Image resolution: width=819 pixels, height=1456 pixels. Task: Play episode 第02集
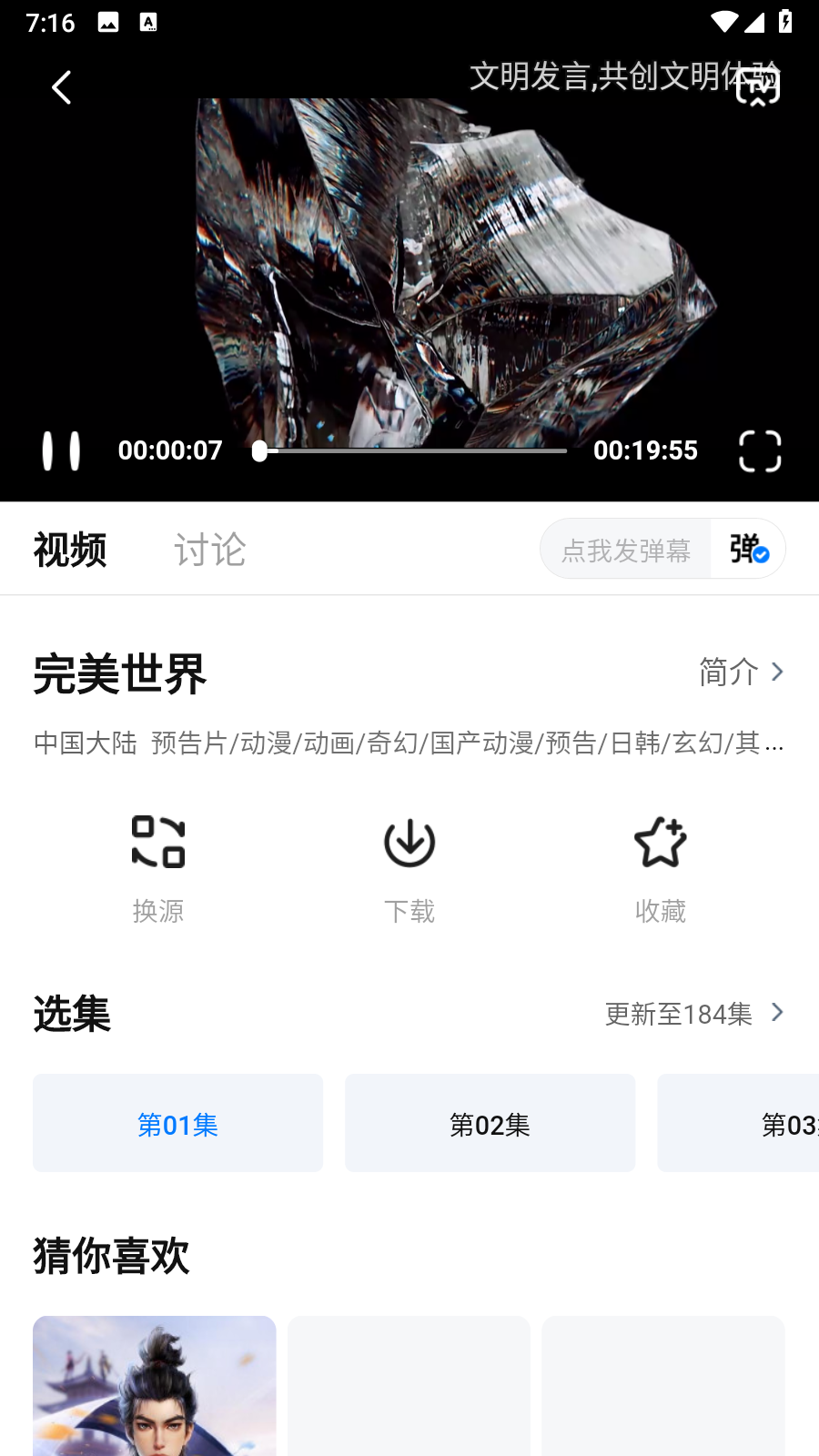tap(490, 1123)
